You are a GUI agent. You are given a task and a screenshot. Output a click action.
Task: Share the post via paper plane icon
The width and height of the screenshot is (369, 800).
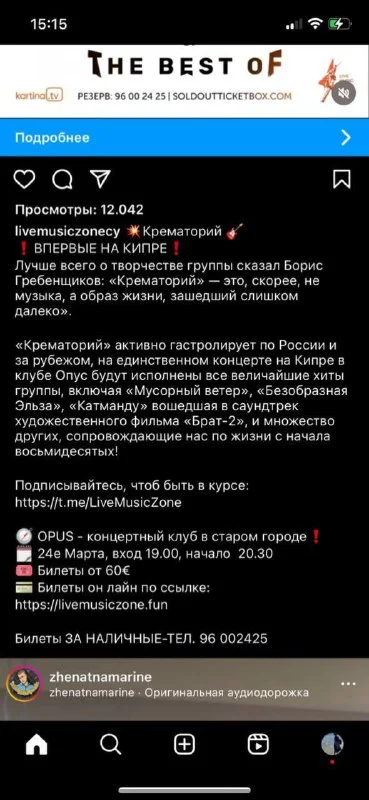pyautogui.click(x=100, y=179)
